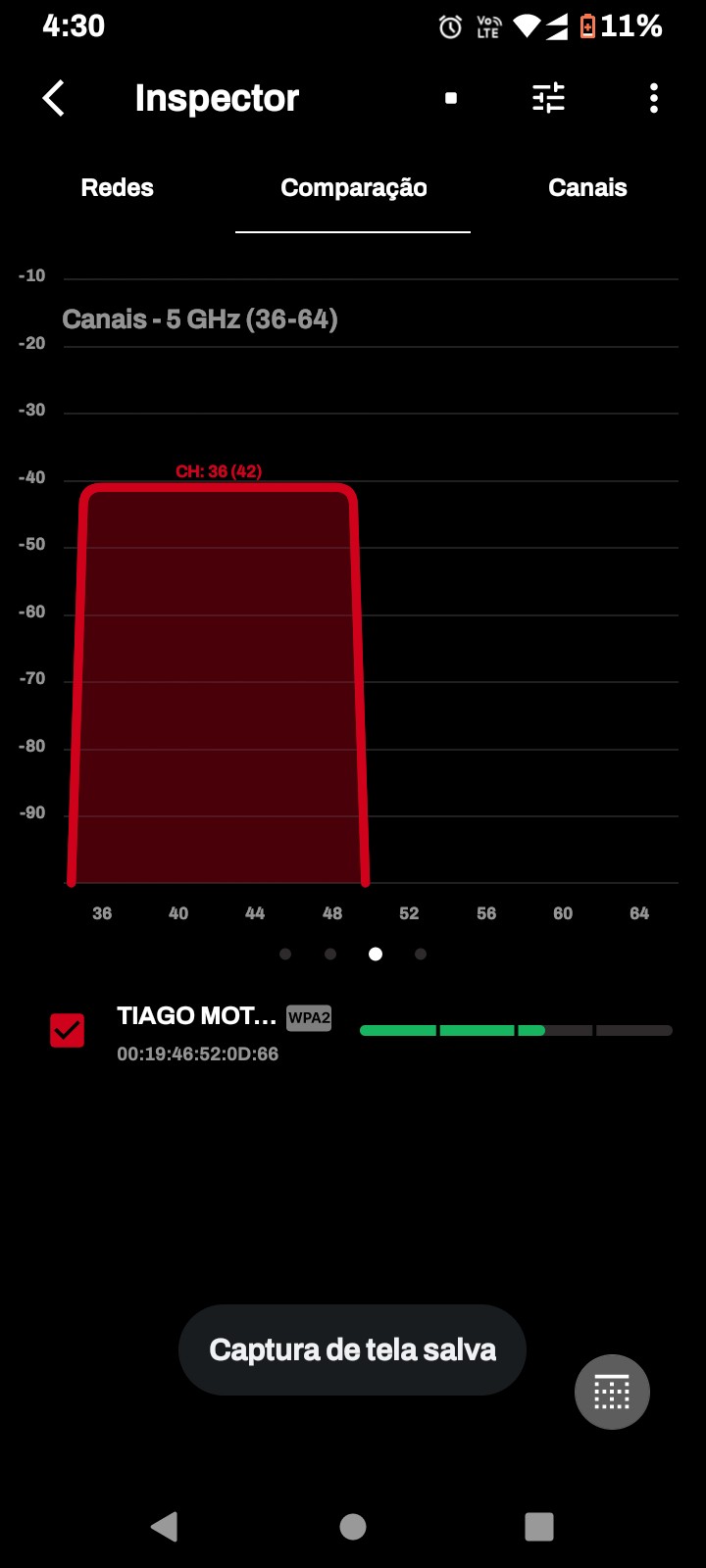Screen dimensions: 706x1568
Task: Switch to the Redes tab
Action: tap(118, 188)
